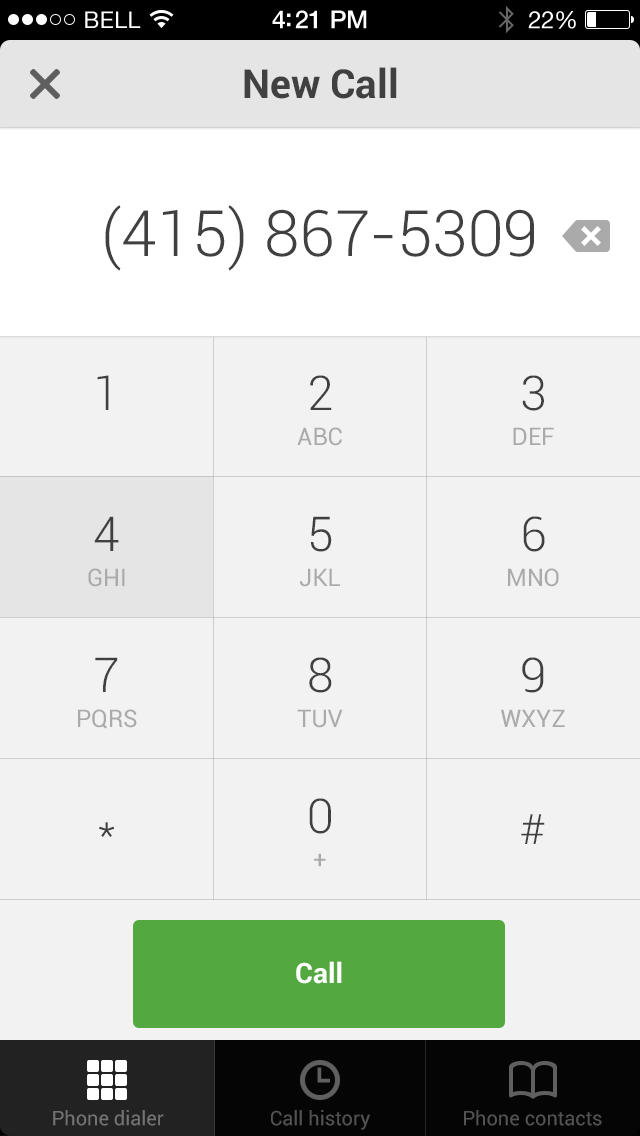This screenshot has width=640, height=1136.
Task: Switch to the Call history tab
Action: (320, 1092)
